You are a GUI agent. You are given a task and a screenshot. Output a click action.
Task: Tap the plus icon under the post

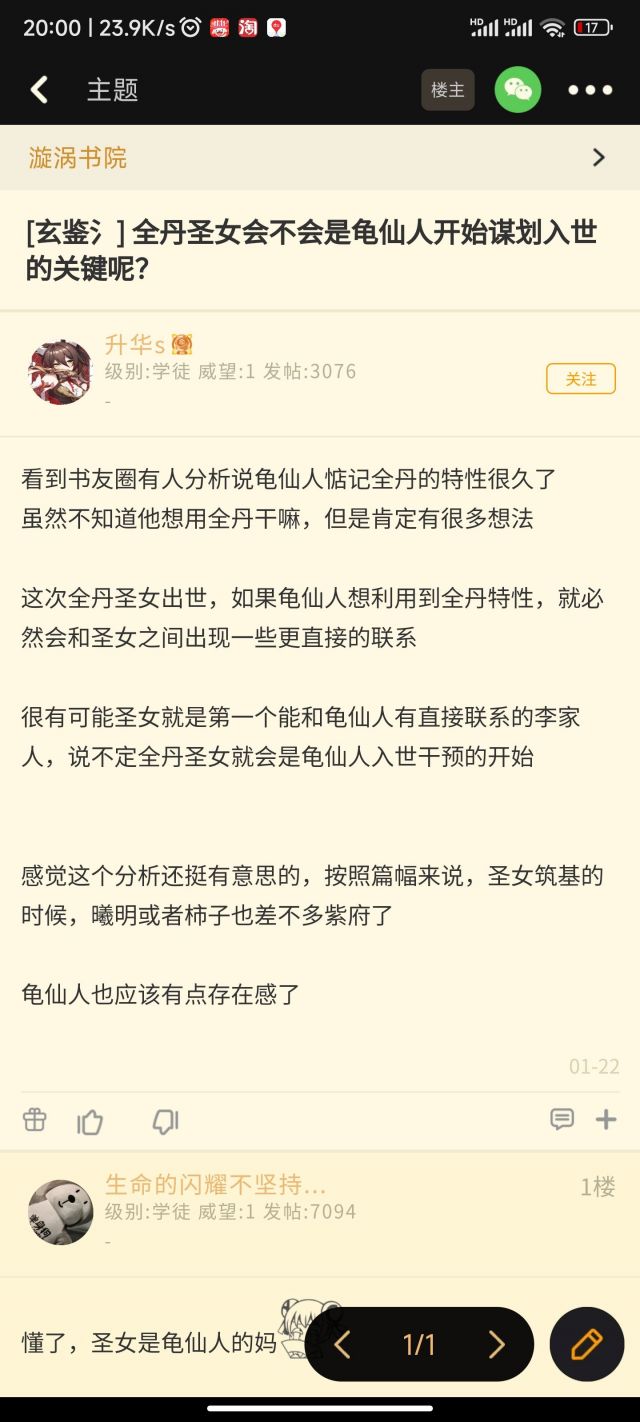(x=606, y=1119)
